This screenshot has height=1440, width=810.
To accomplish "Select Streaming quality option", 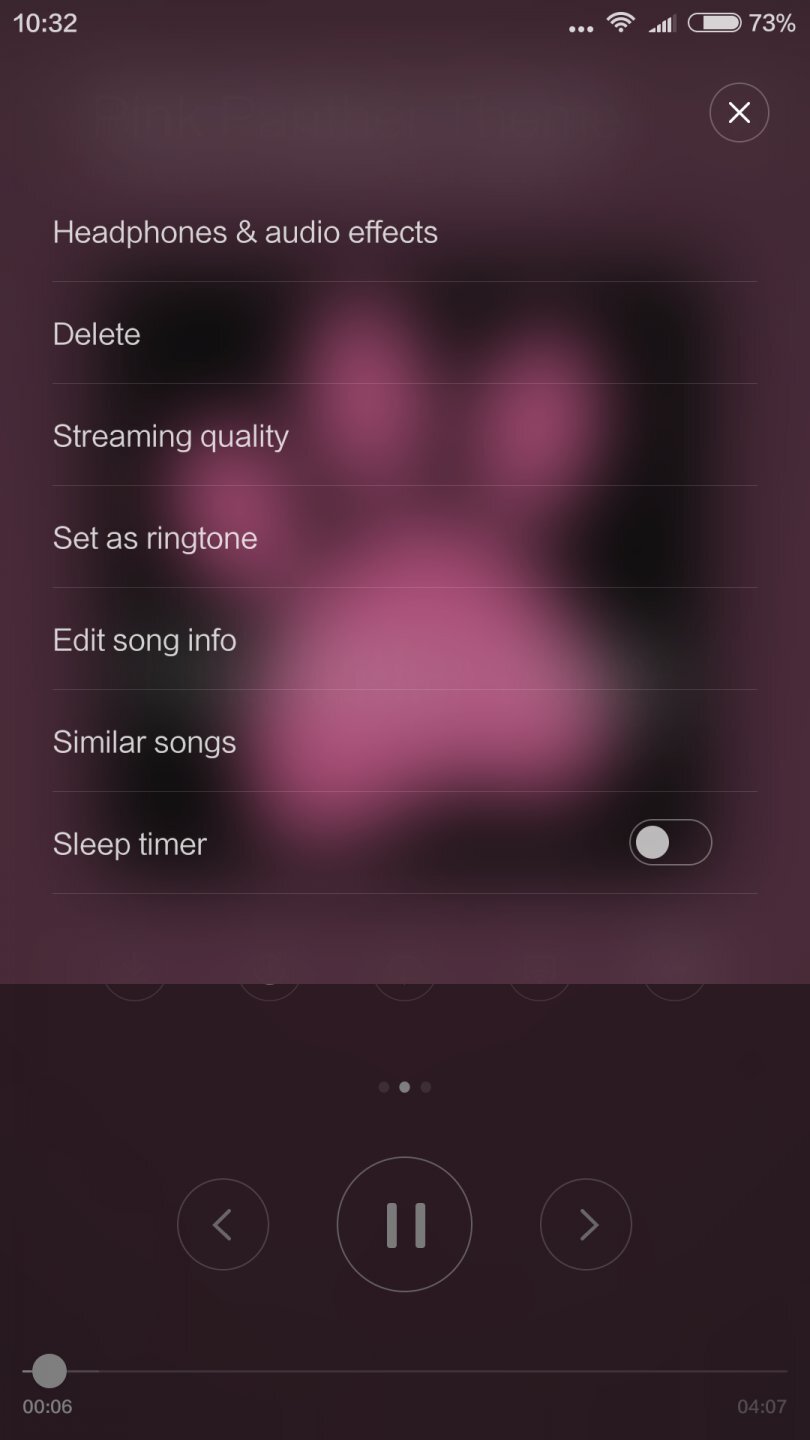I will click(170, 436).
